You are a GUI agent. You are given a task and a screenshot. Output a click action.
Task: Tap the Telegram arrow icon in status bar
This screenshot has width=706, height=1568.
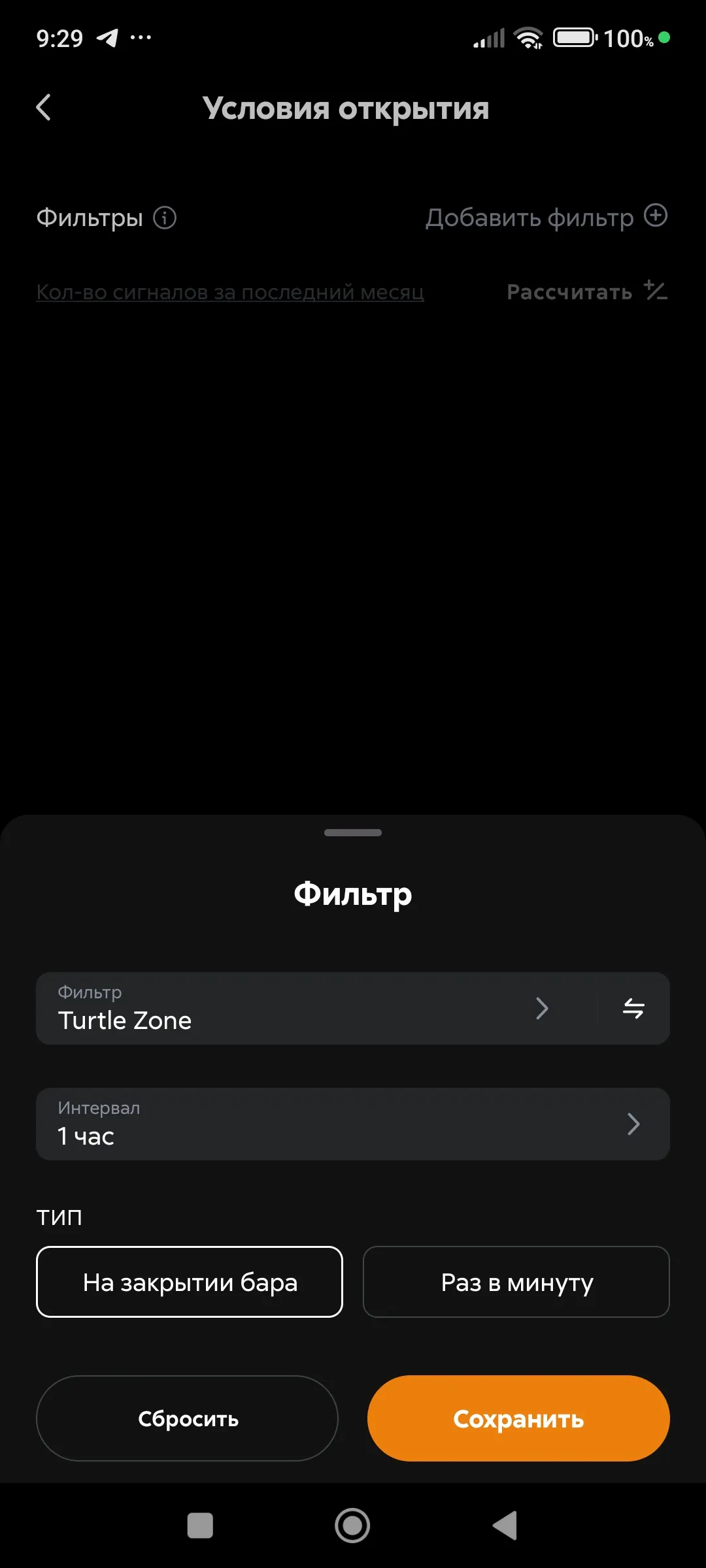pos(107,37)
